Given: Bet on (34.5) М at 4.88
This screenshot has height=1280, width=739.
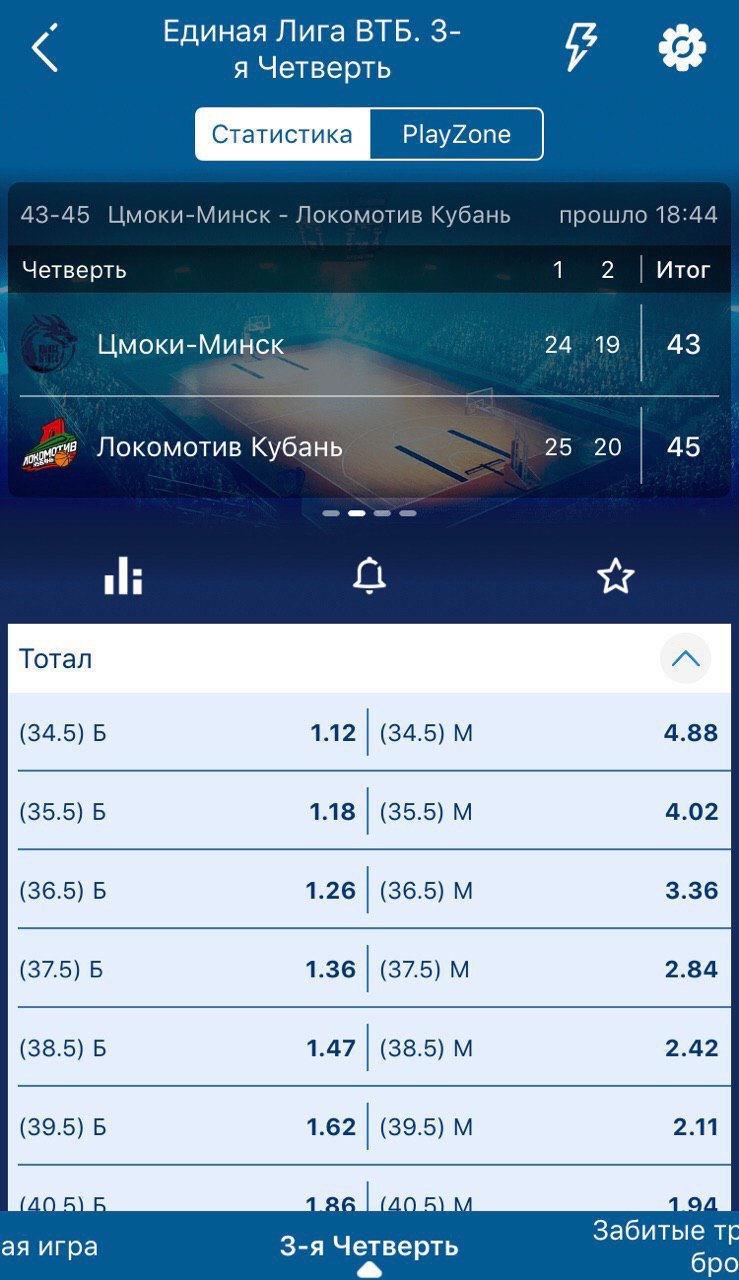Looking at the screenshot, I should point(549,733).
